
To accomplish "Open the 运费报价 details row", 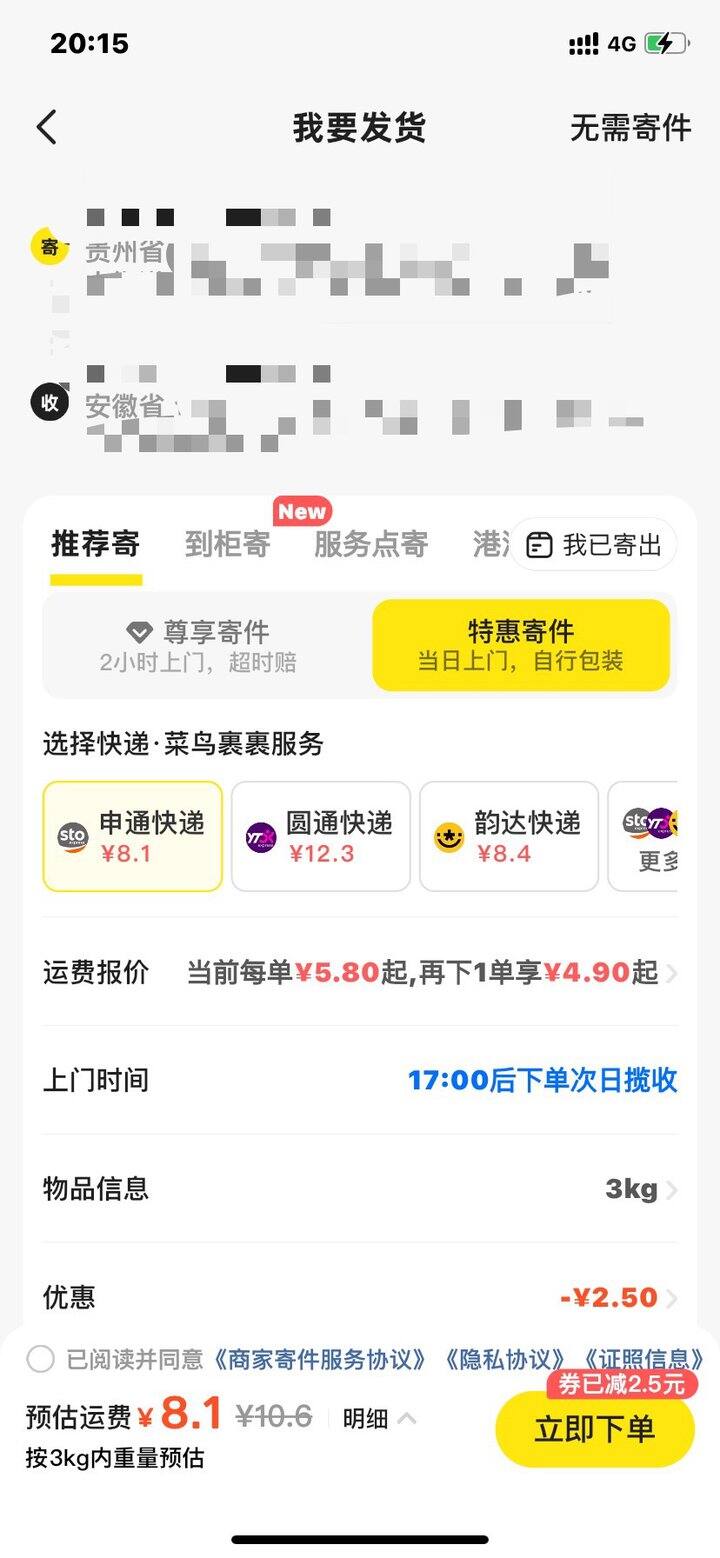I will 360,972.
